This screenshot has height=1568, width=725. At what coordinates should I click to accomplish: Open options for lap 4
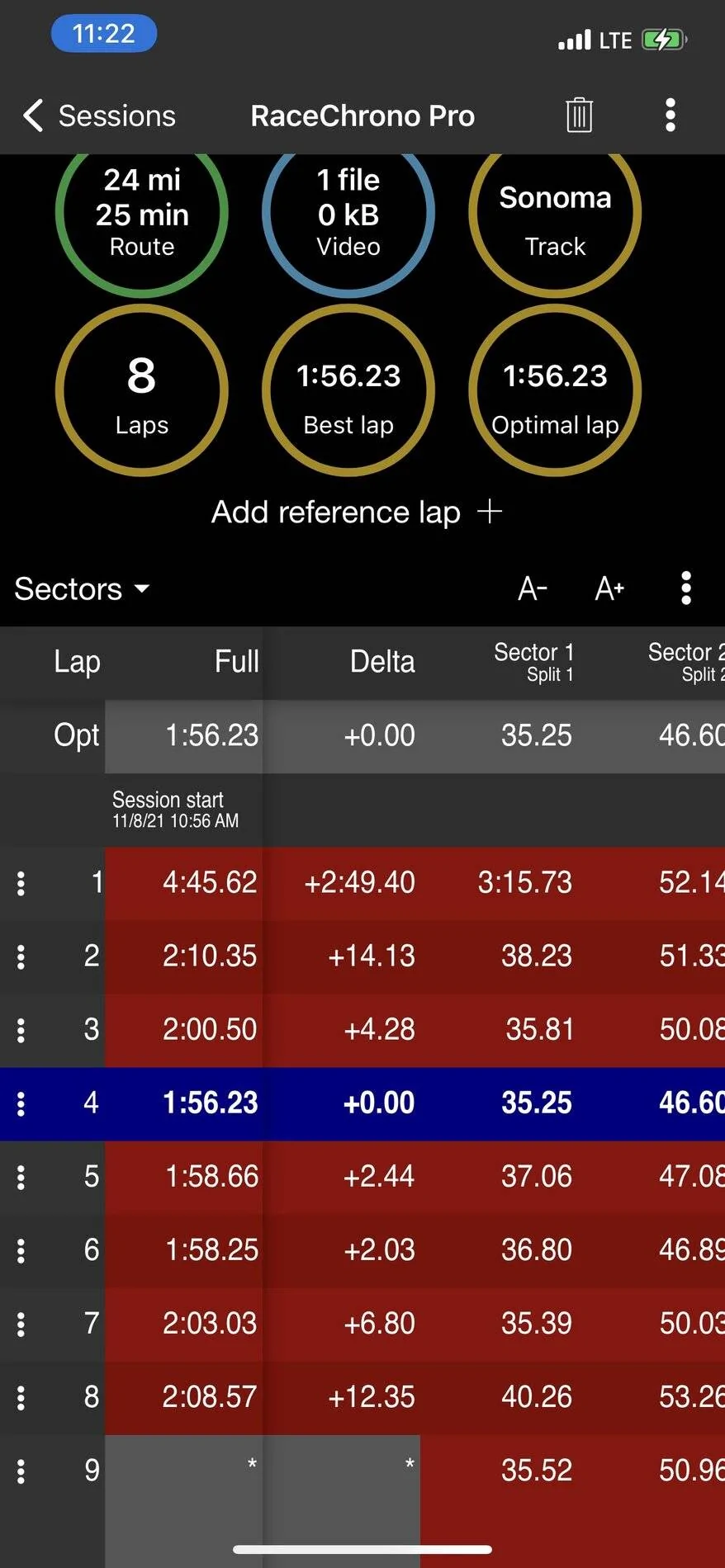click(x=21, y=1103)
